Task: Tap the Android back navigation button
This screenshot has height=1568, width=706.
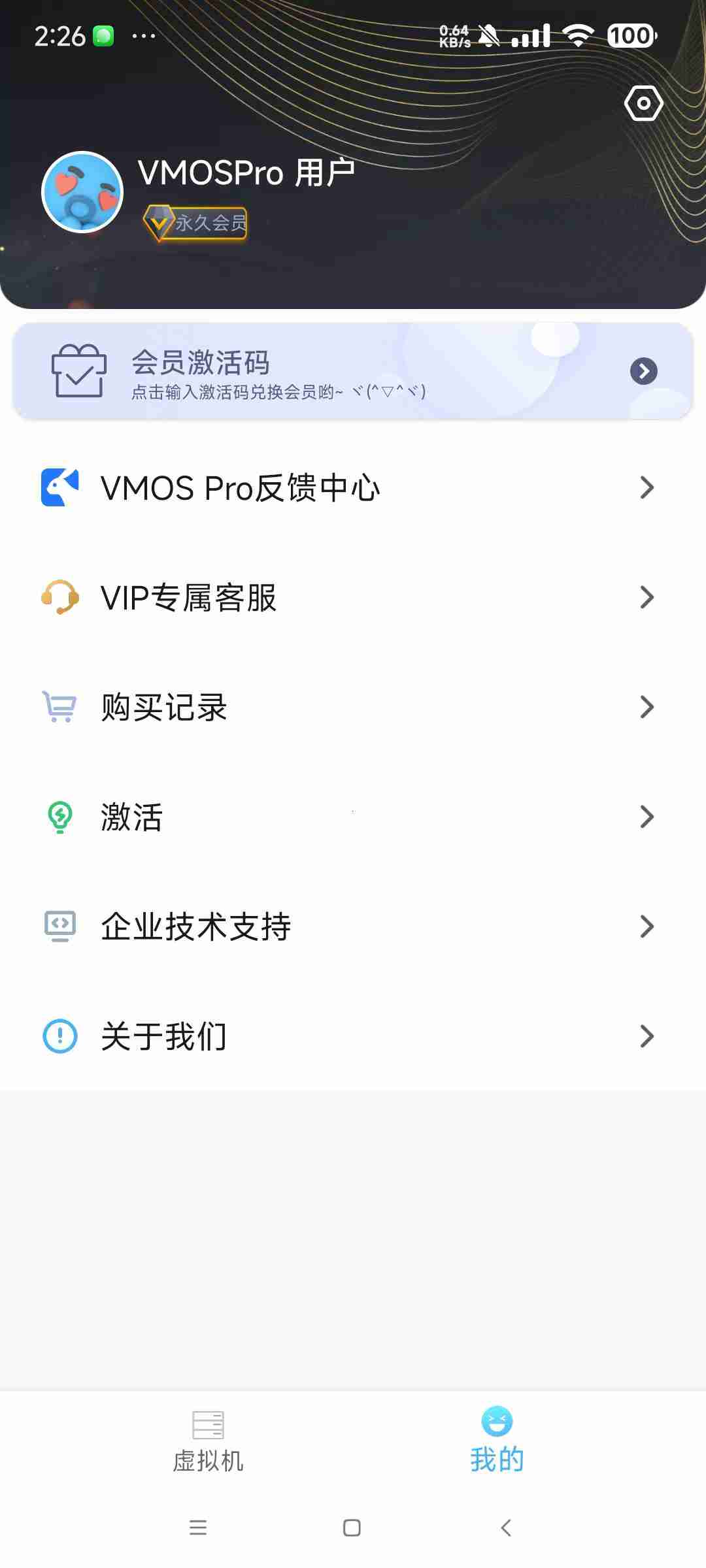Action: (x=506, y=1529)
